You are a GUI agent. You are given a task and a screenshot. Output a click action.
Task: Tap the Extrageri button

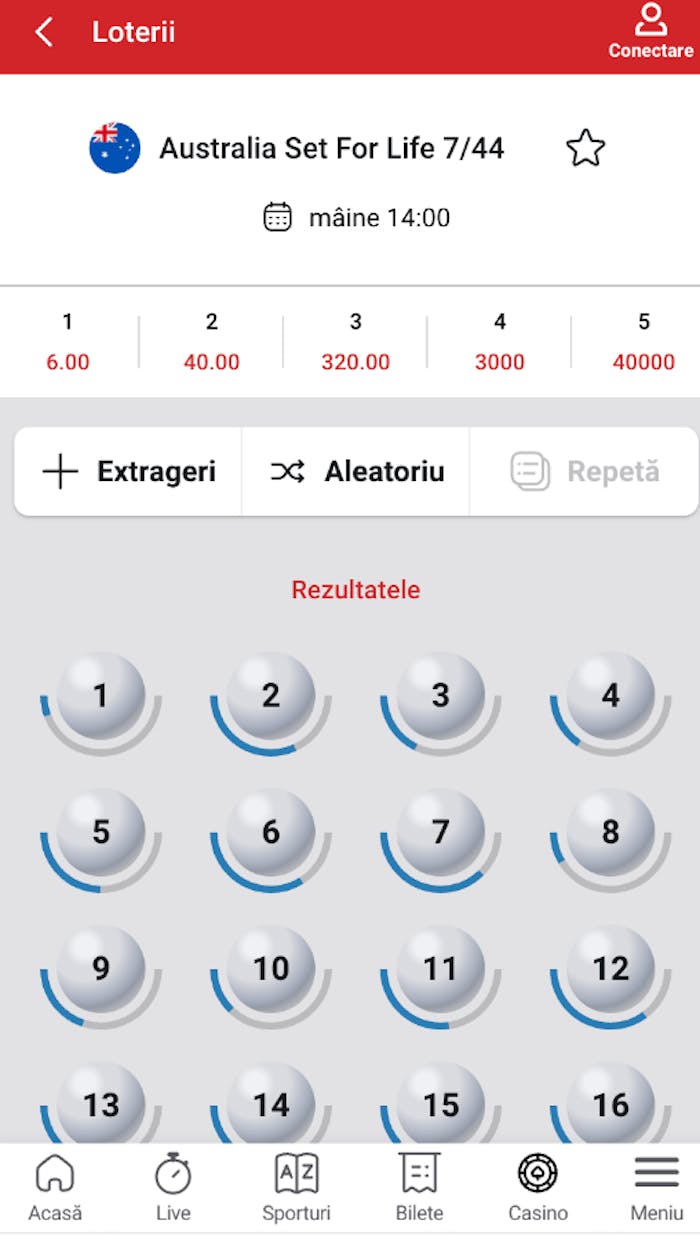click(129, 472)
